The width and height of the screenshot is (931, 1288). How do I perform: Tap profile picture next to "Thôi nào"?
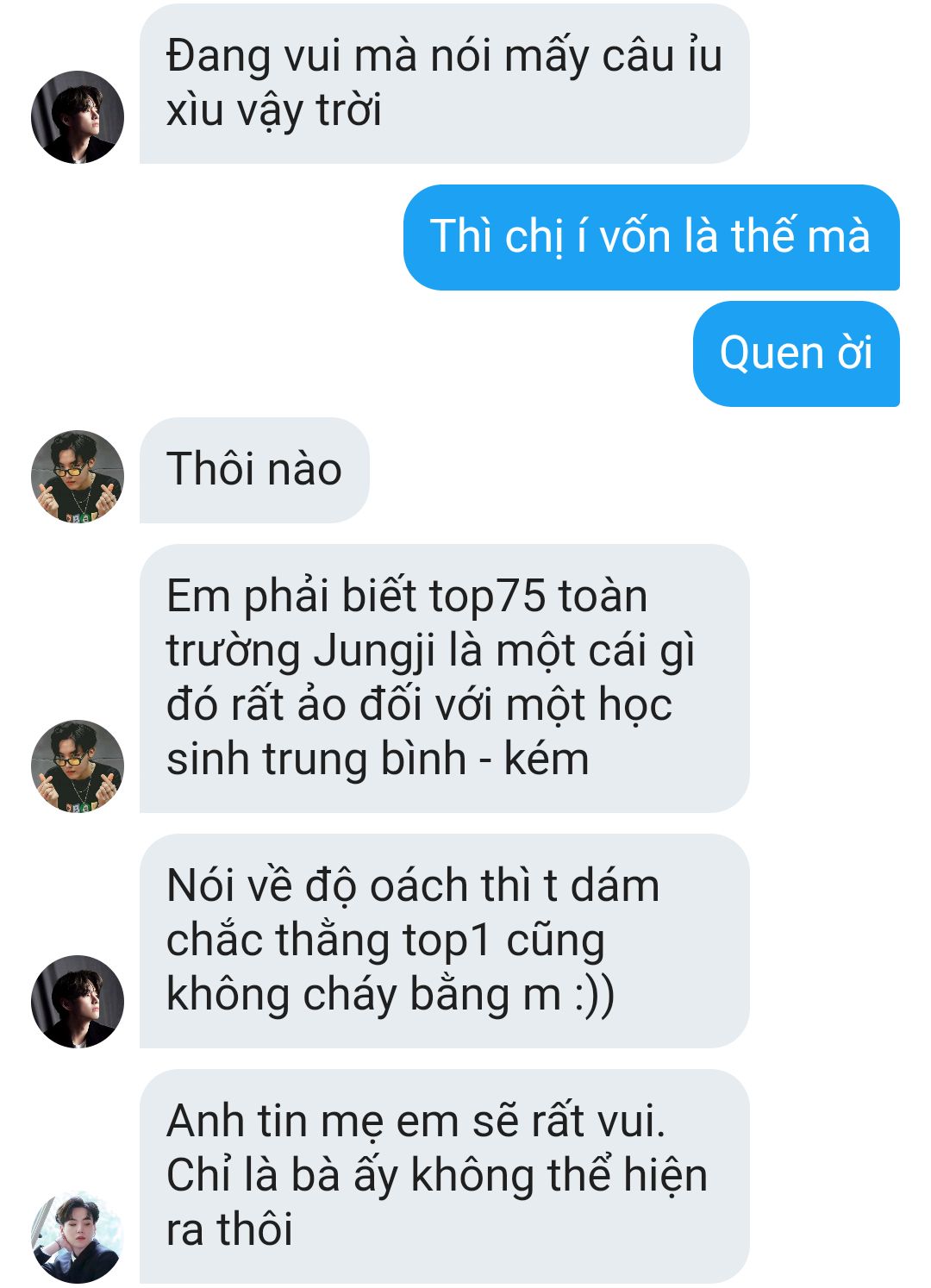pyautogui.click(x=77, y=477)
